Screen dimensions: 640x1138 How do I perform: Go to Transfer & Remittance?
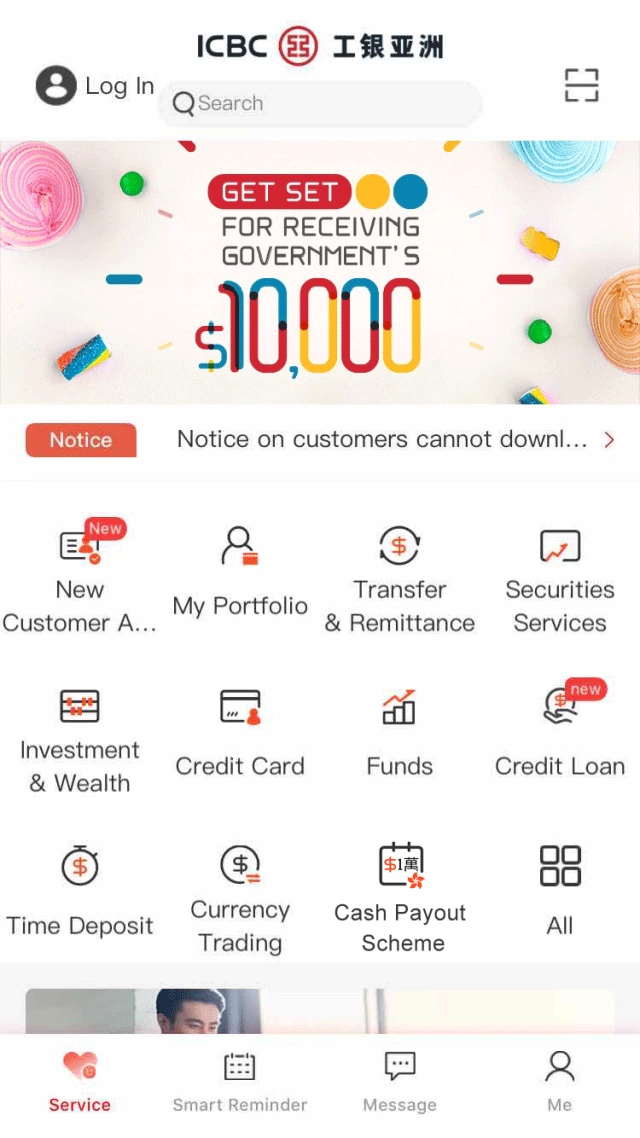[x=400, y=578]
